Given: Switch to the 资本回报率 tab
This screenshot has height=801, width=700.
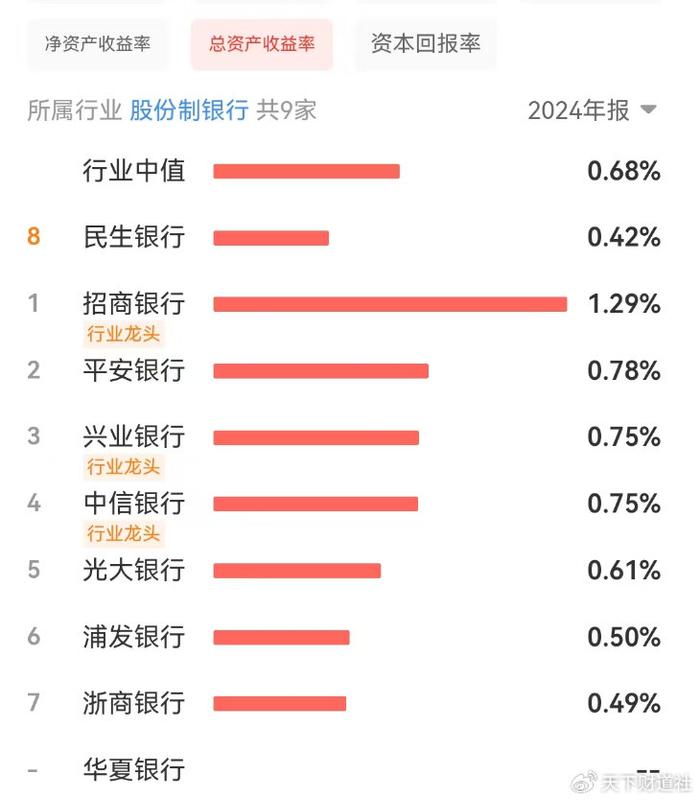Looking at the screenshot, I should (426, 45).
